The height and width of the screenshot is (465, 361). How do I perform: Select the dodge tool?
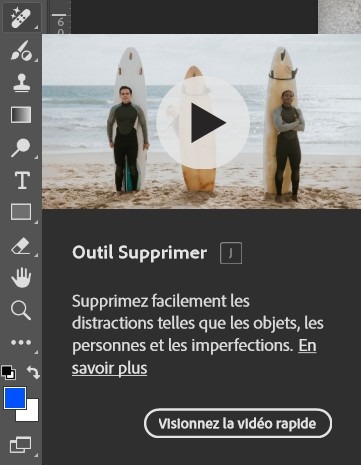click(x=21, y=148)
